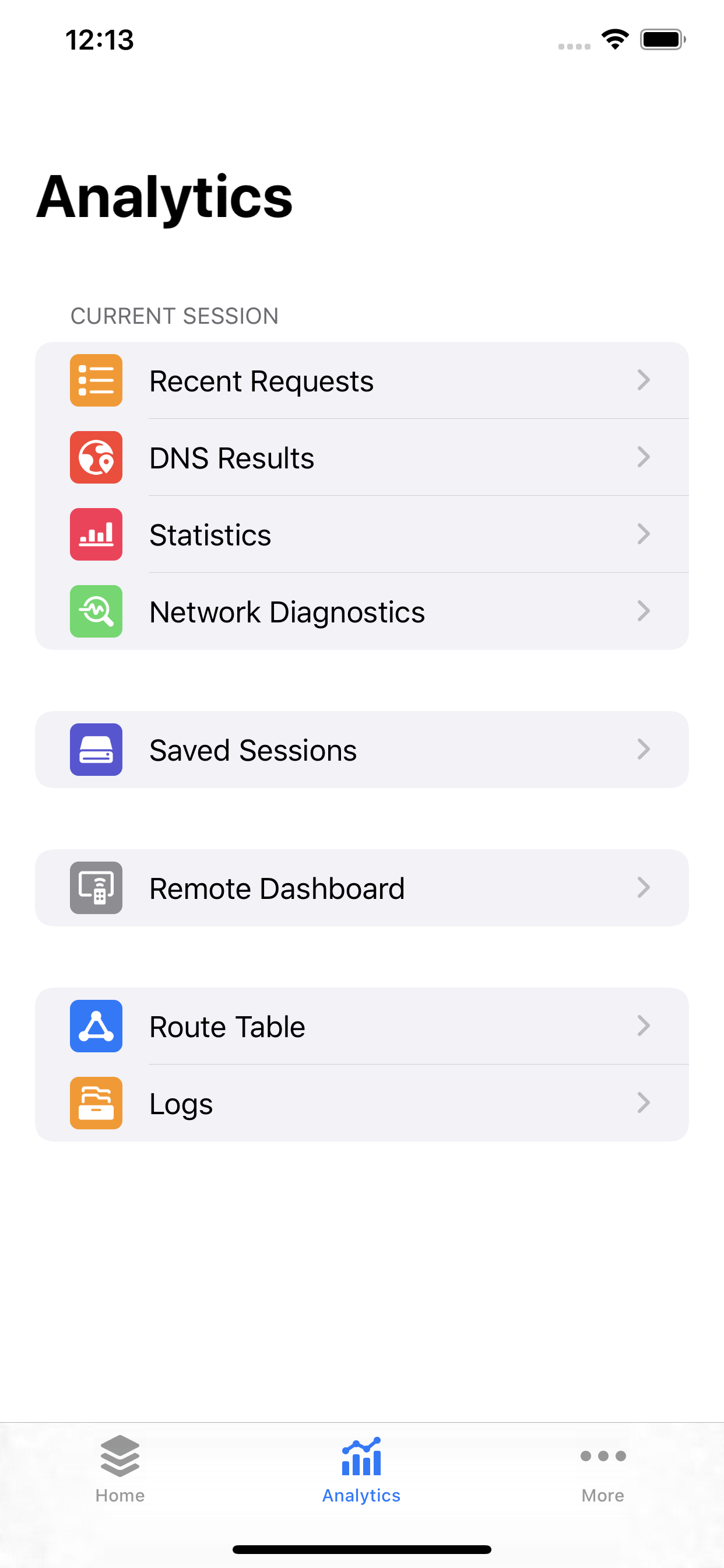Open DNS Results
The height and width of the screenshot is (1568, 724).
(362, 457)
